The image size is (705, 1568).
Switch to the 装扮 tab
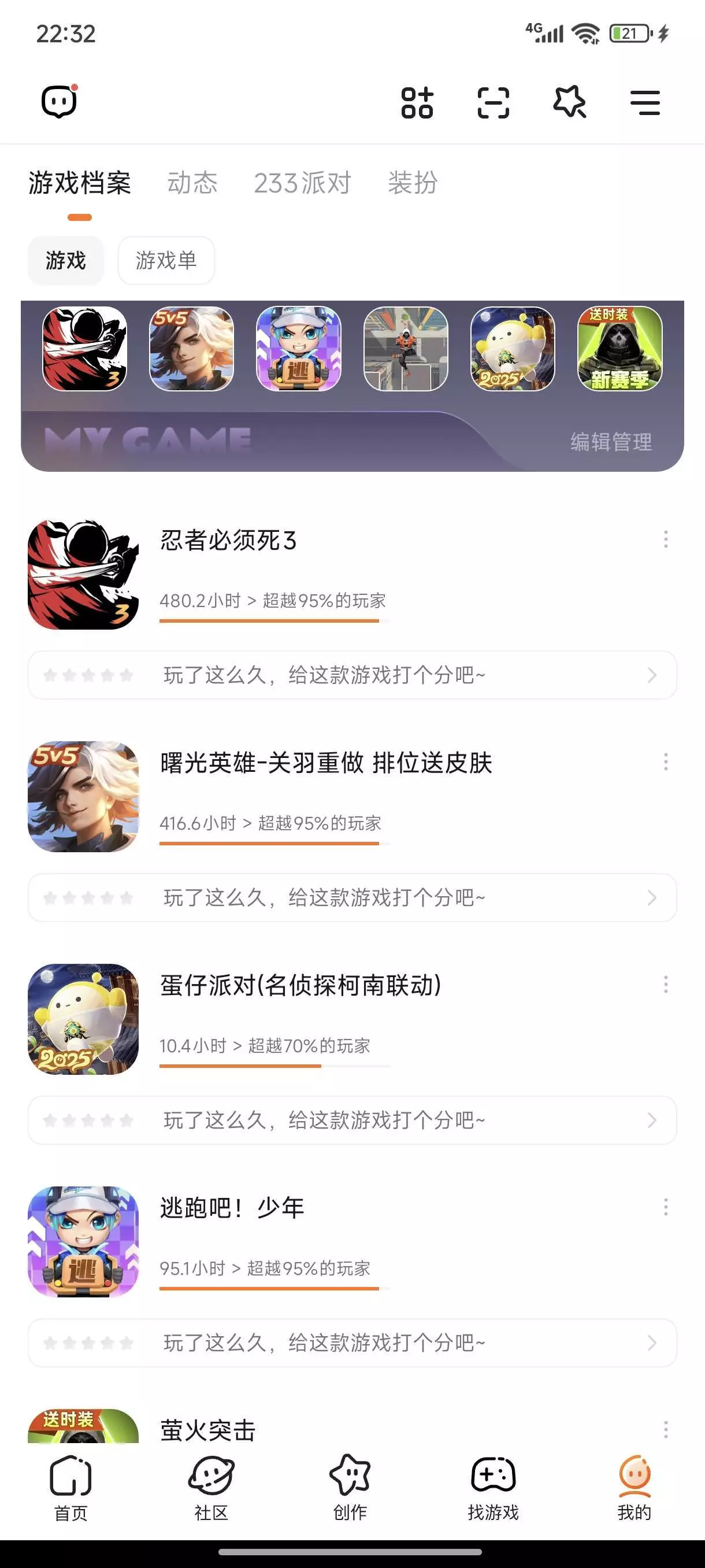(x=413, y=183)
